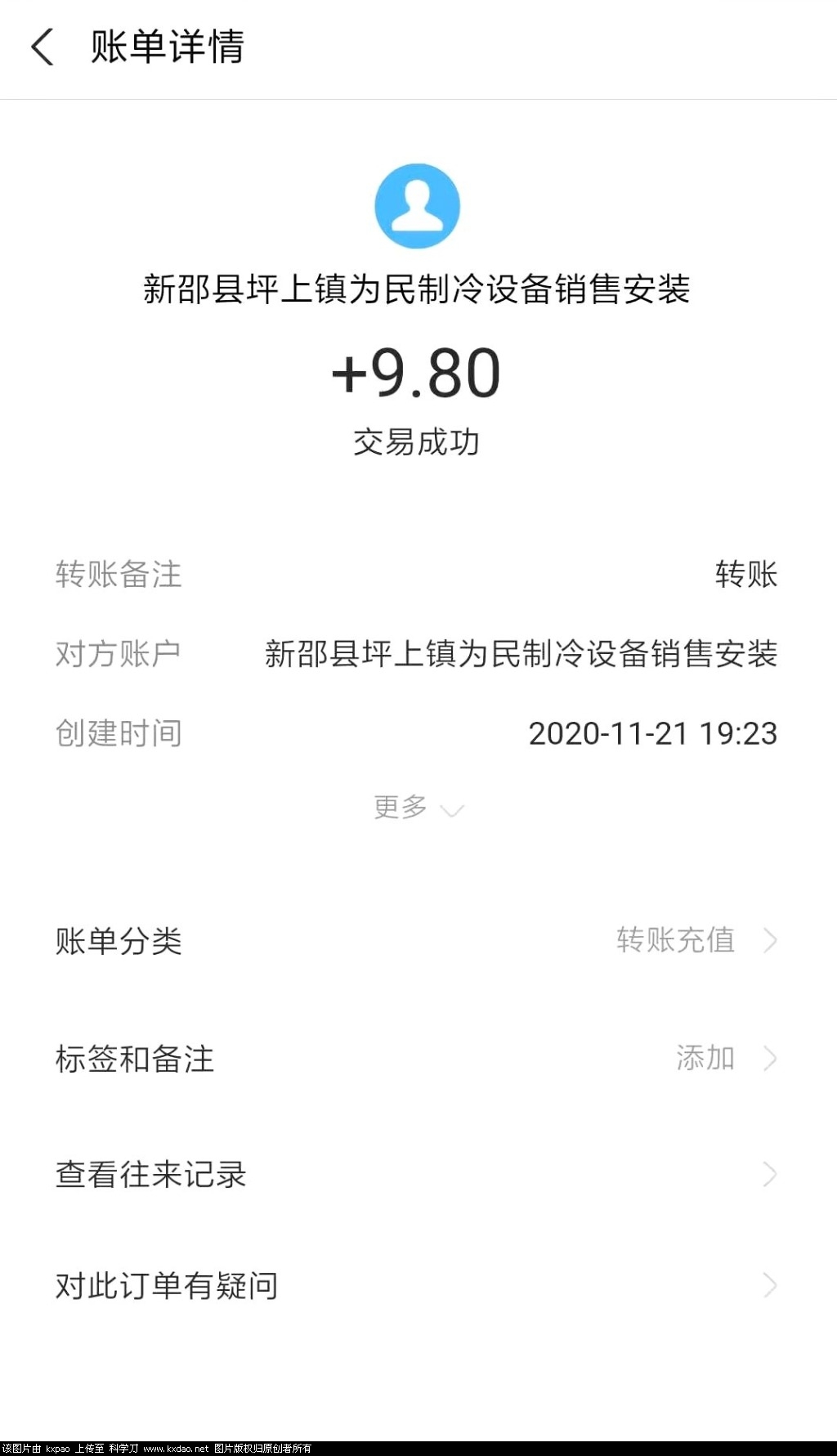
Task: Click 交易成功 status text
Action: tap(418, 442)
